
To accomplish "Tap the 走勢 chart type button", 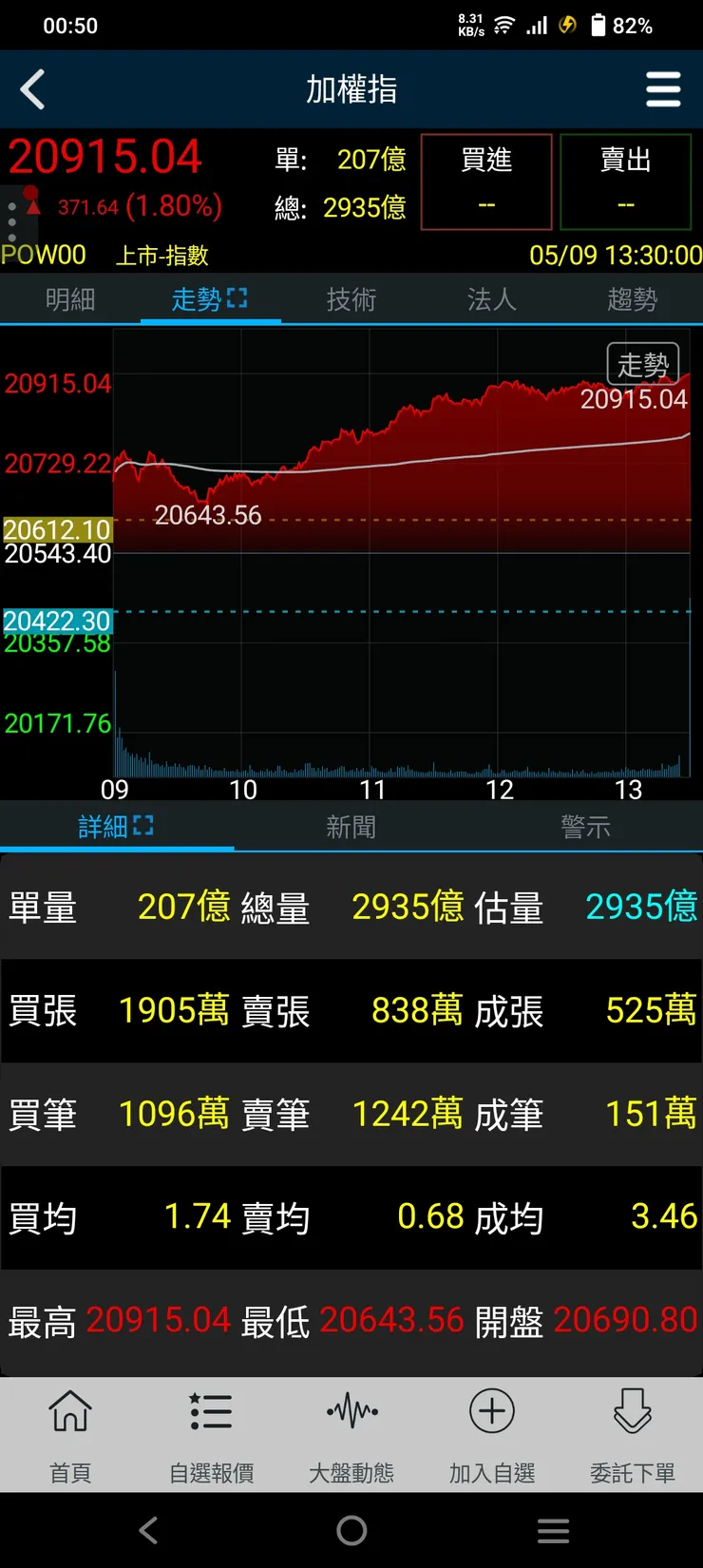I will point(643,364).
